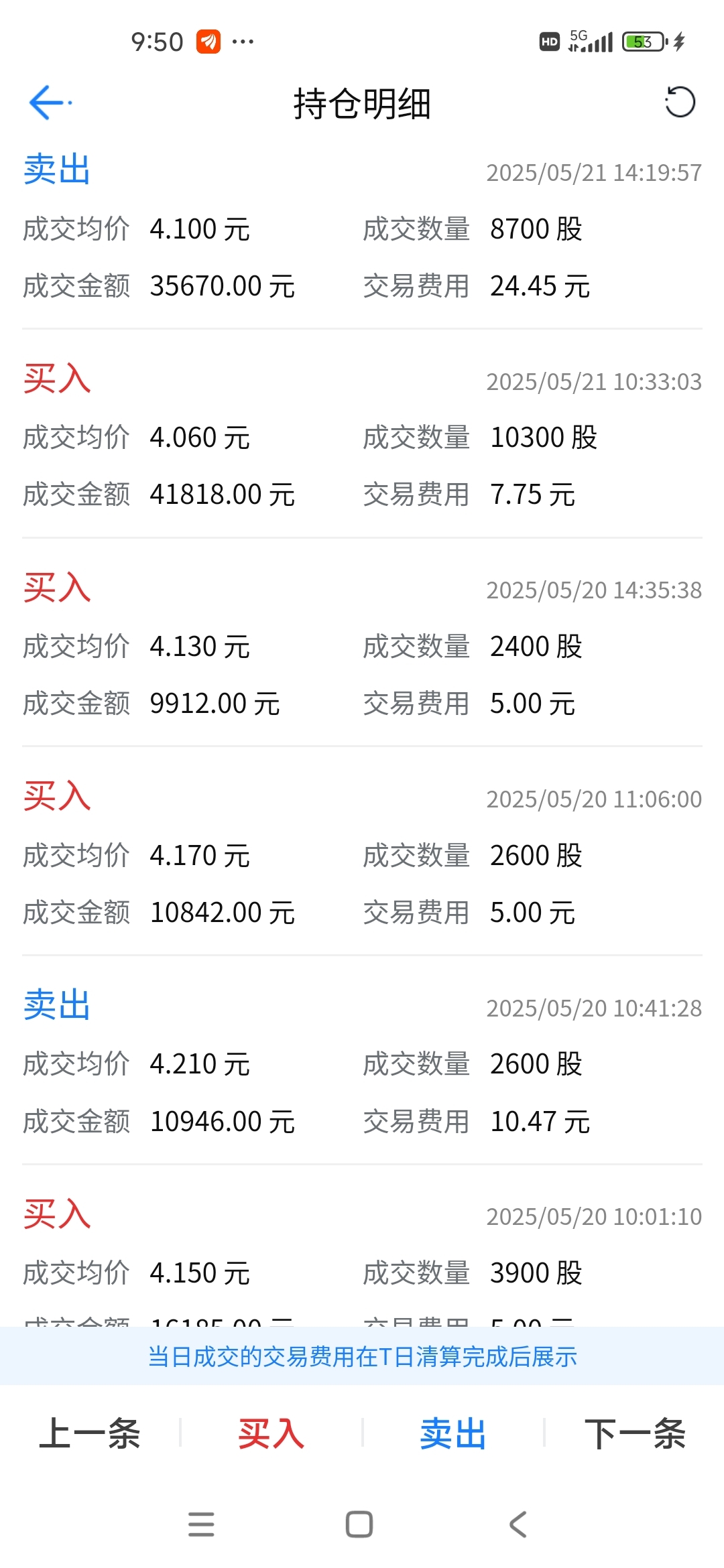Tap the red 买入 buy button
Screen dimensions: 724x1568
pos(271,1433)
